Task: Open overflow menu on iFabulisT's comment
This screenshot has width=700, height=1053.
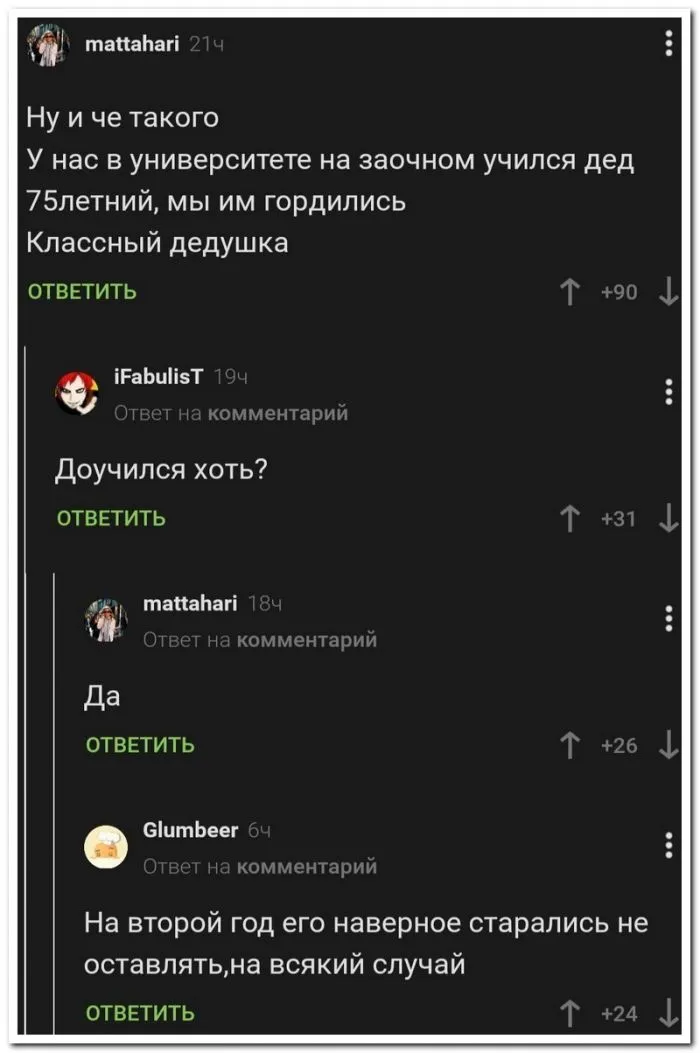Action: point(668,392)
